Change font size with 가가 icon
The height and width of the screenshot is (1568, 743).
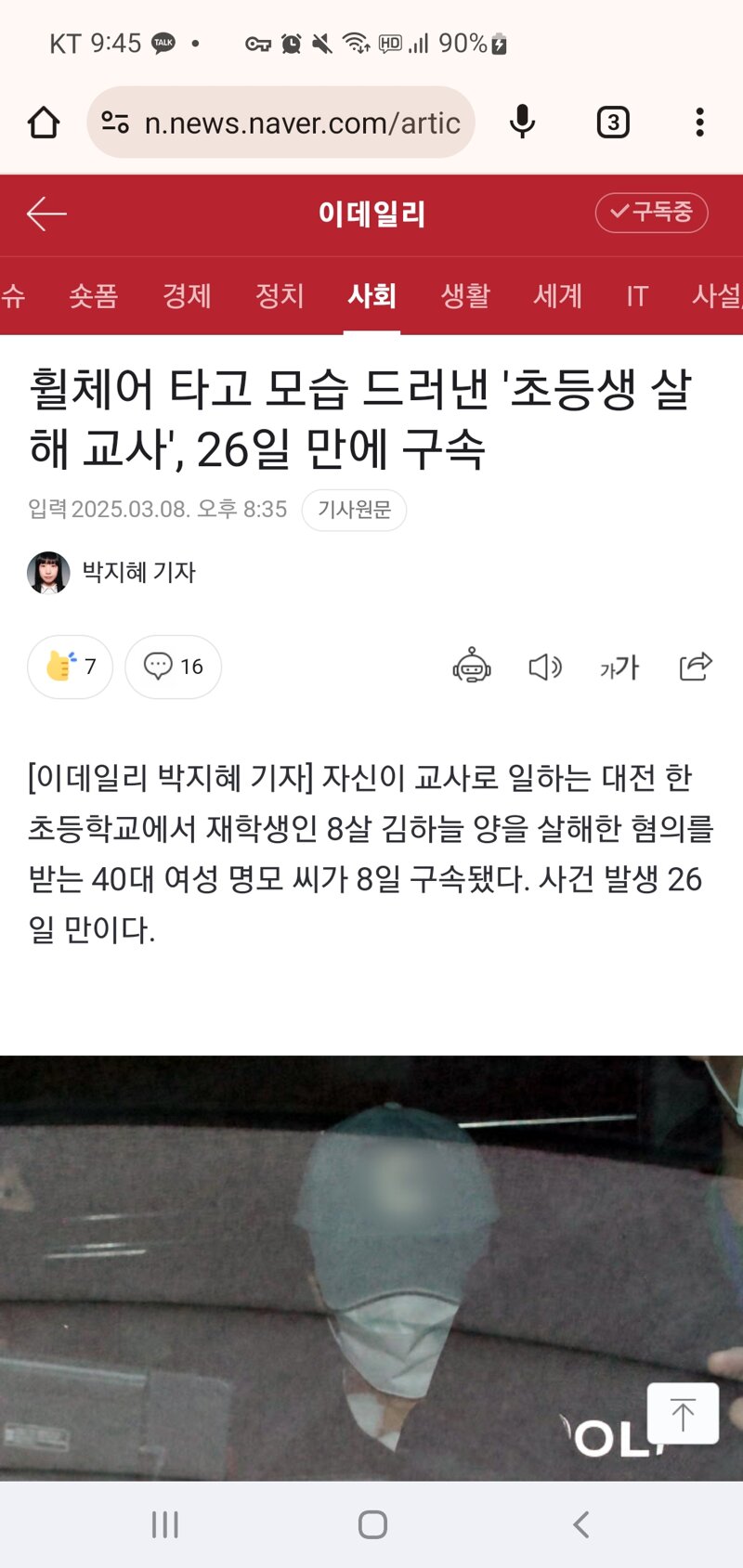[619, 667]
